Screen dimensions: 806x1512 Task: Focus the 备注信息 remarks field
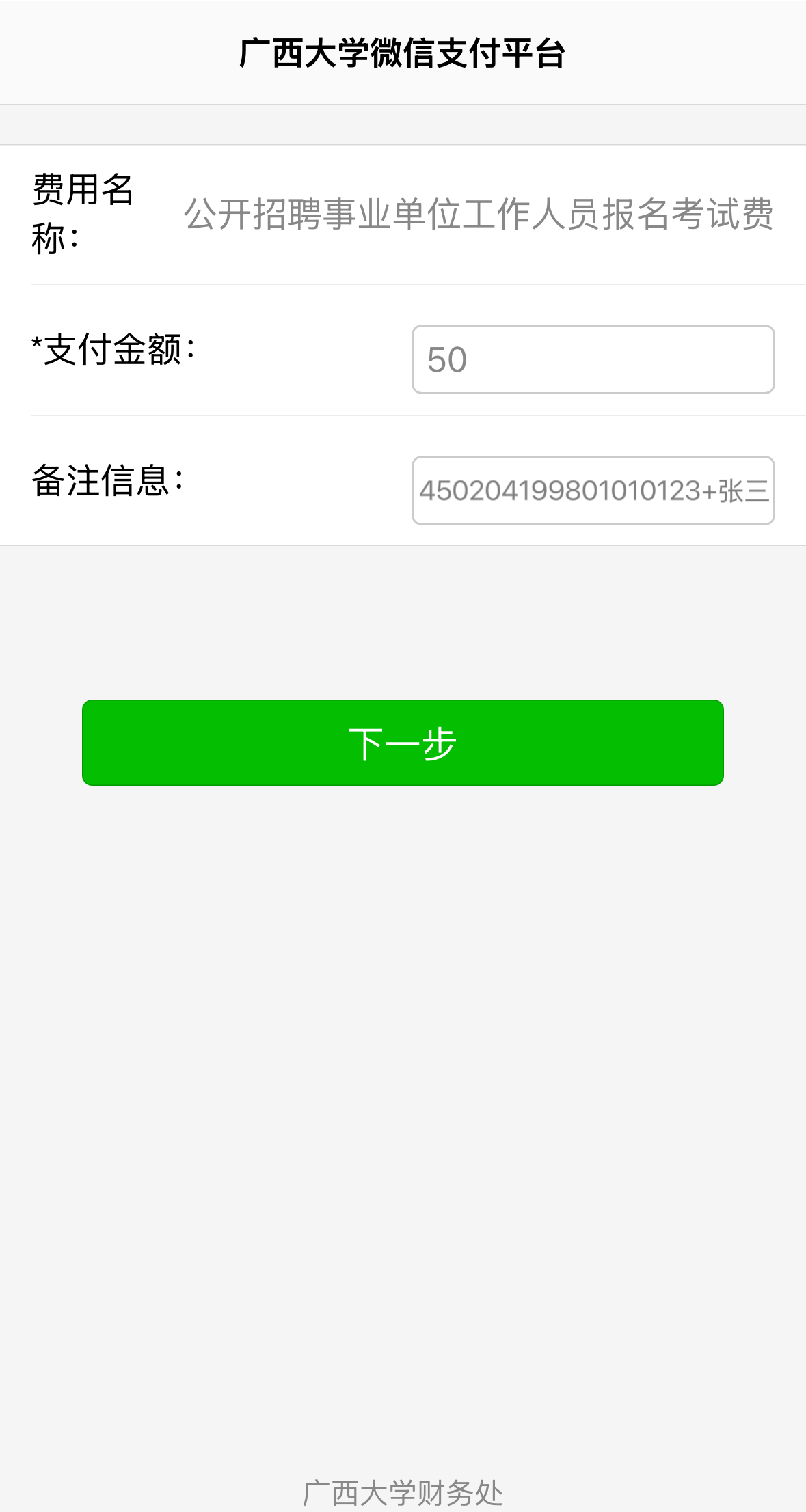(593, 491)
